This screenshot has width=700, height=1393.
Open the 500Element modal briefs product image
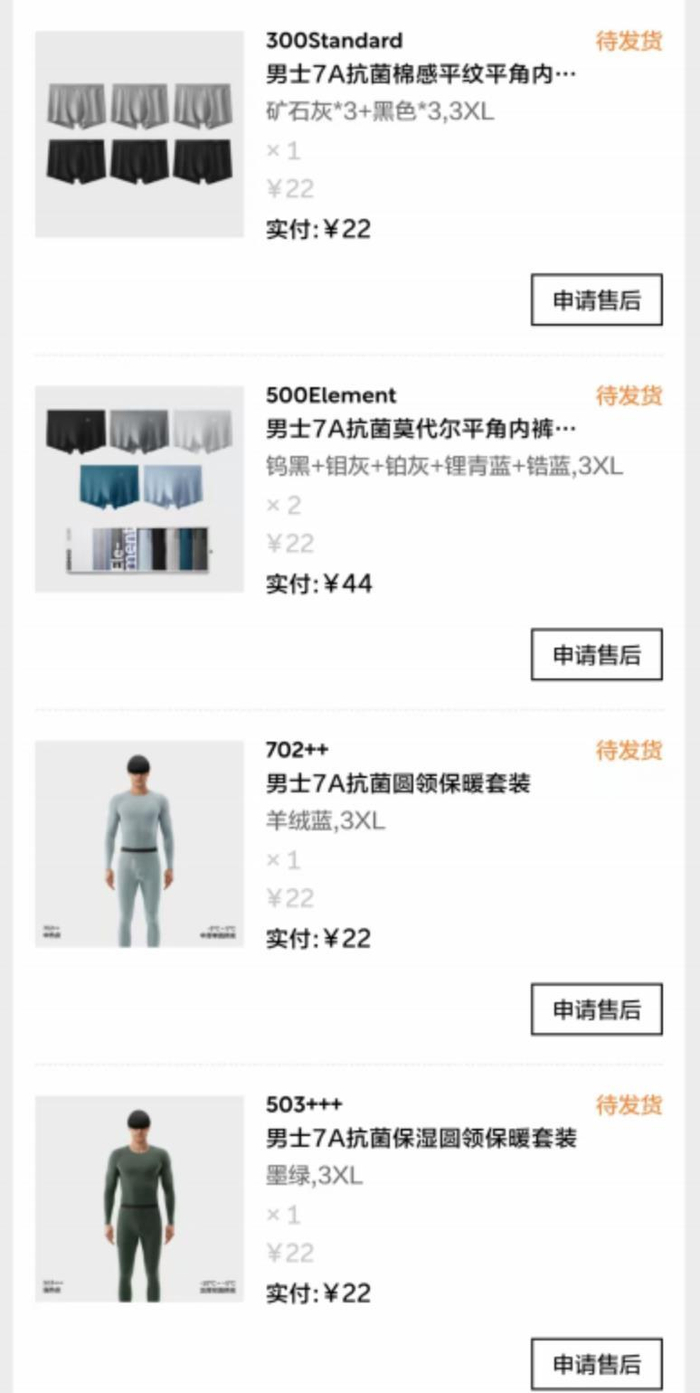(139, 489)
